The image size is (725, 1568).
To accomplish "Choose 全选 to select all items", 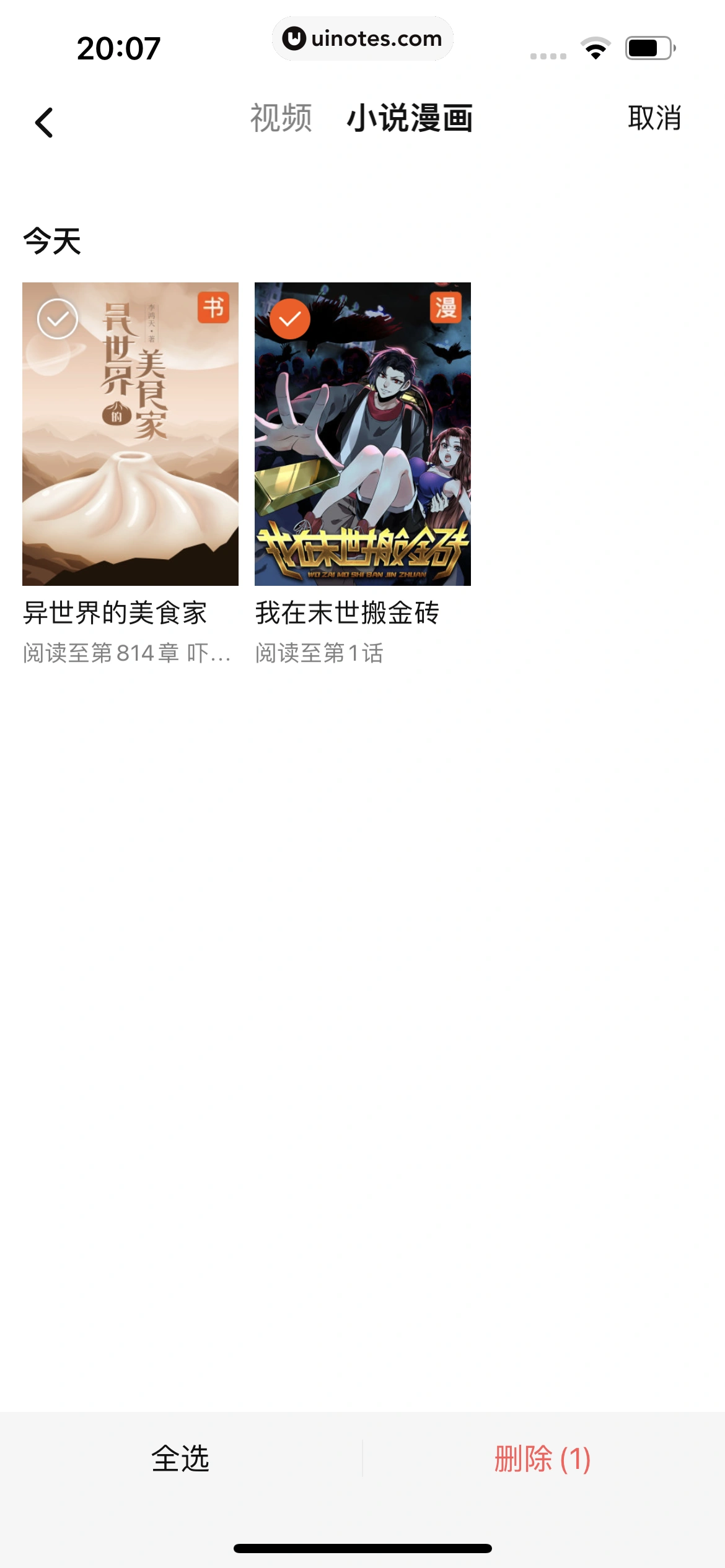I will click(x=180, y=1458).
